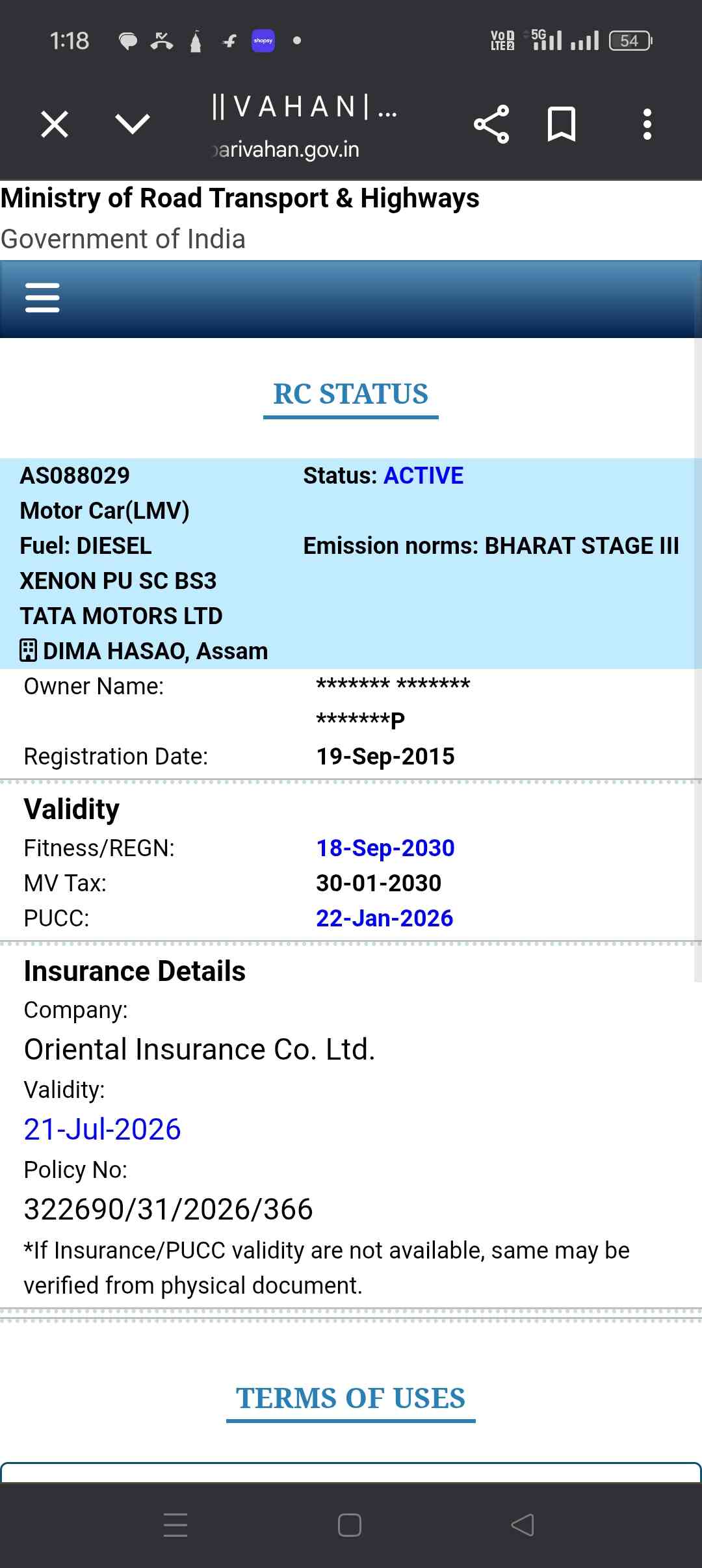Open the three-dot overflow menu
The height and width of the screenshot is (1568, 702).
647,124
